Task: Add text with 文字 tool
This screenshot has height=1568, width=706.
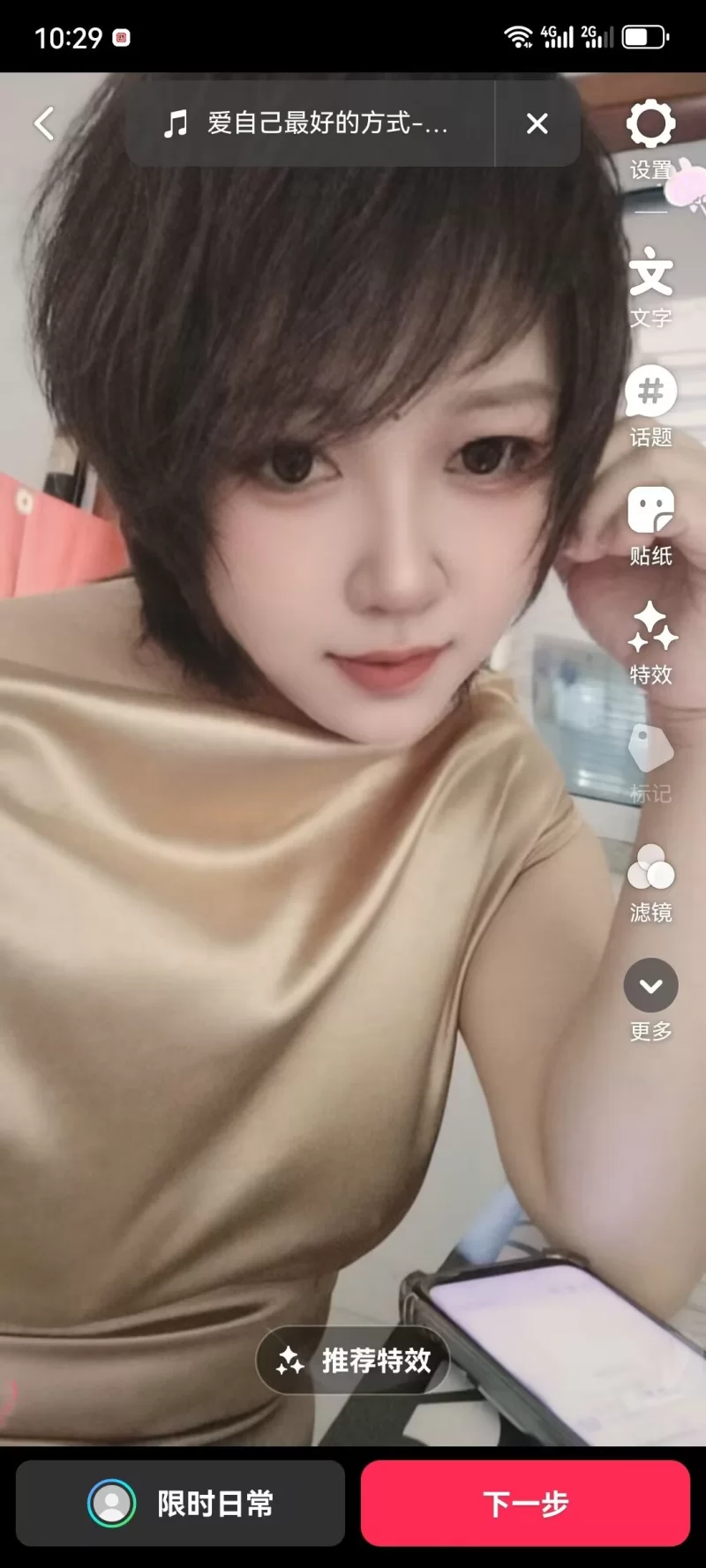Action: click(x=650, y=286)
